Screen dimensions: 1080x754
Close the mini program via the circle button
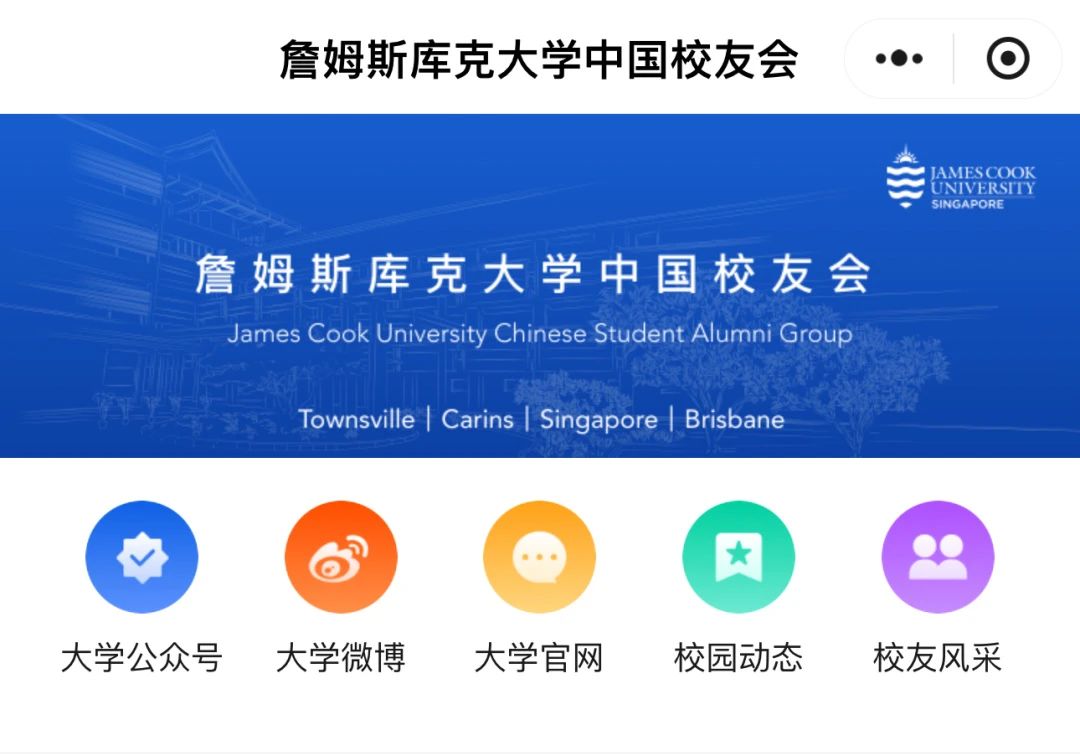(x=1007, y=59)
